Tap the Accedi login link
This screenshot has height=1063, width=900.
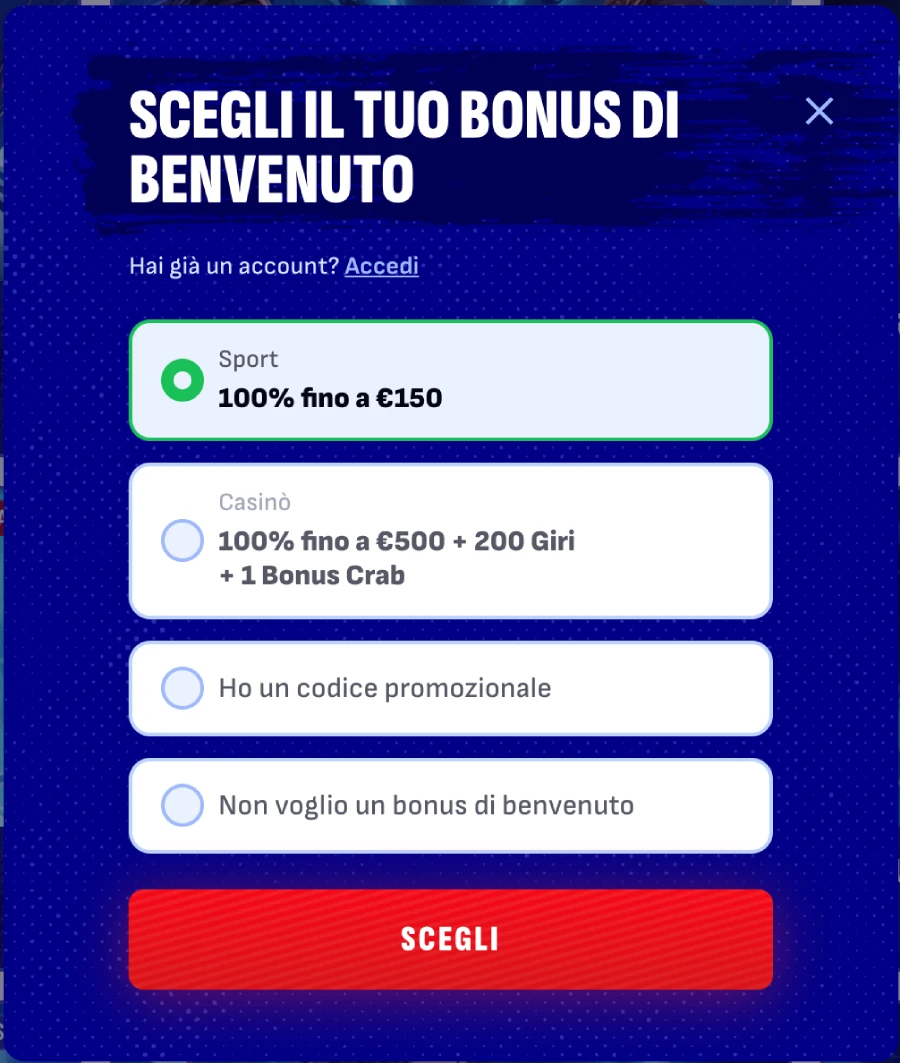[x=381, y=266]
